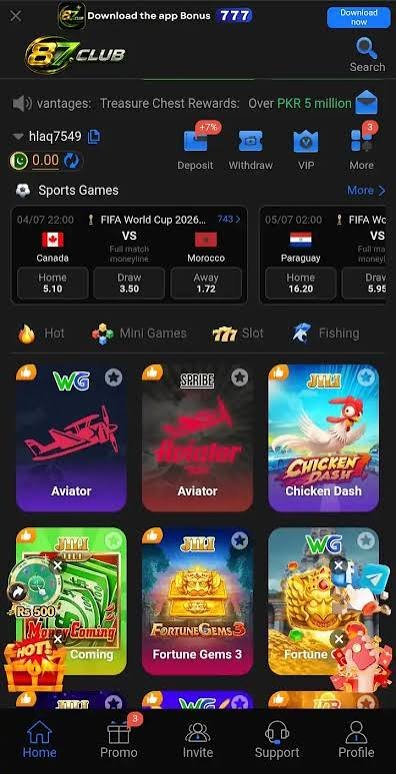The height and width of the screenshot is (774, 396).
Task: Open Deposit
Action: [196, 148]
